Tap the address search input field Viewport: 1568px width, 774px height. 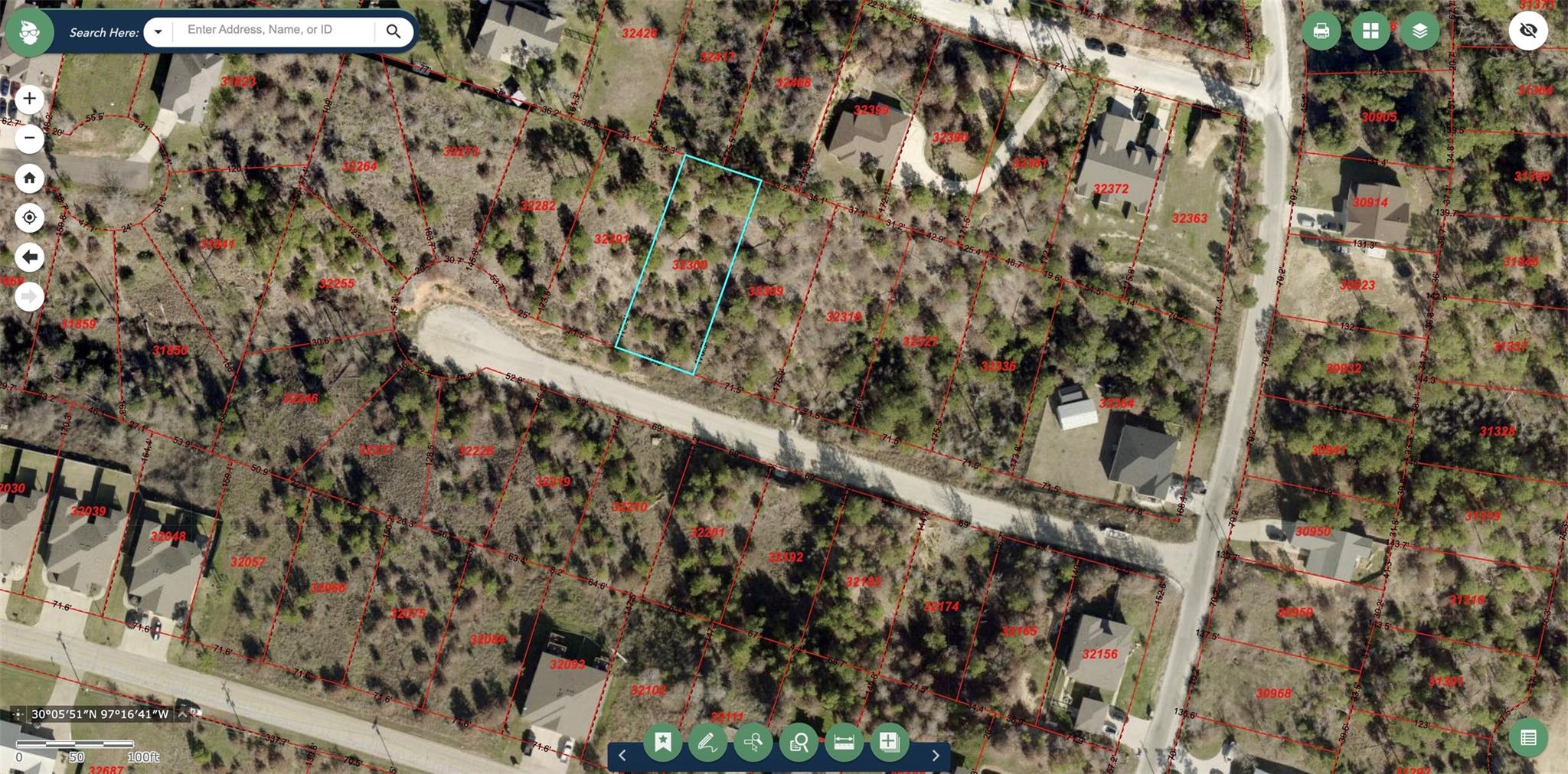point(276,31)
